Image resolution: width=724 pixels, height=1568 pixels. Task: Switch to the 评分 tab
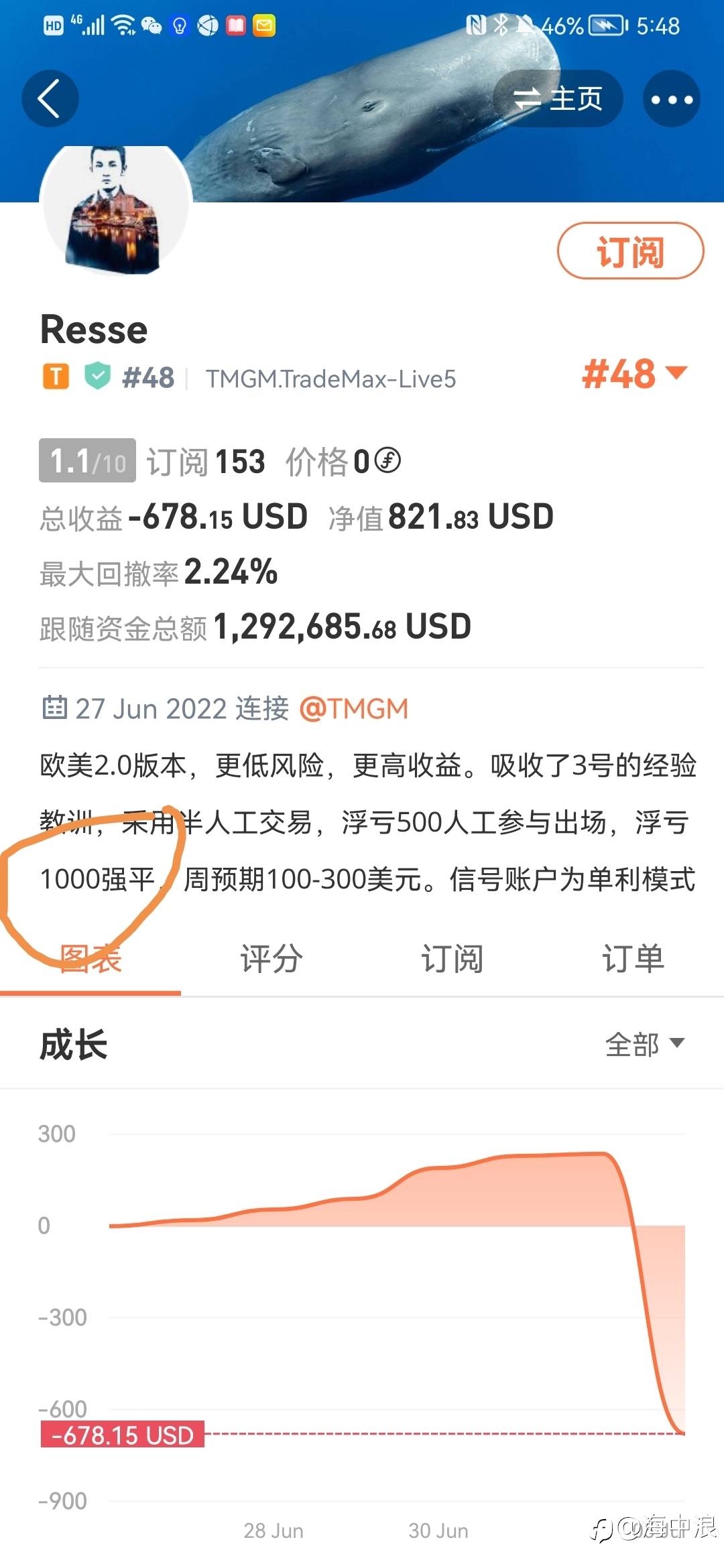271,958
